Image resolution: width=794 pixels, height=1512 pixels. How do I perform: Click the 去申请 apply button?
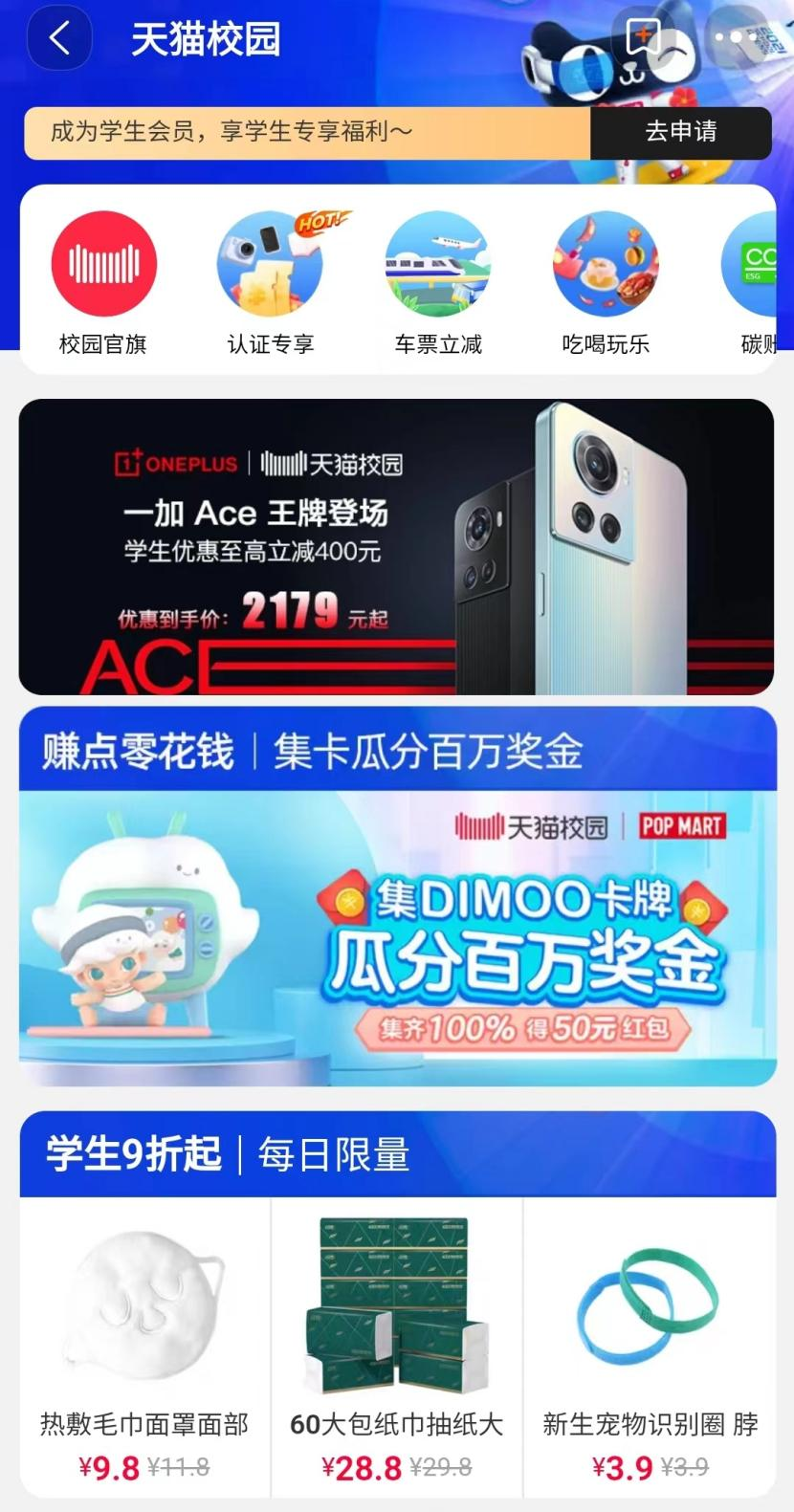tap(680, 134)
